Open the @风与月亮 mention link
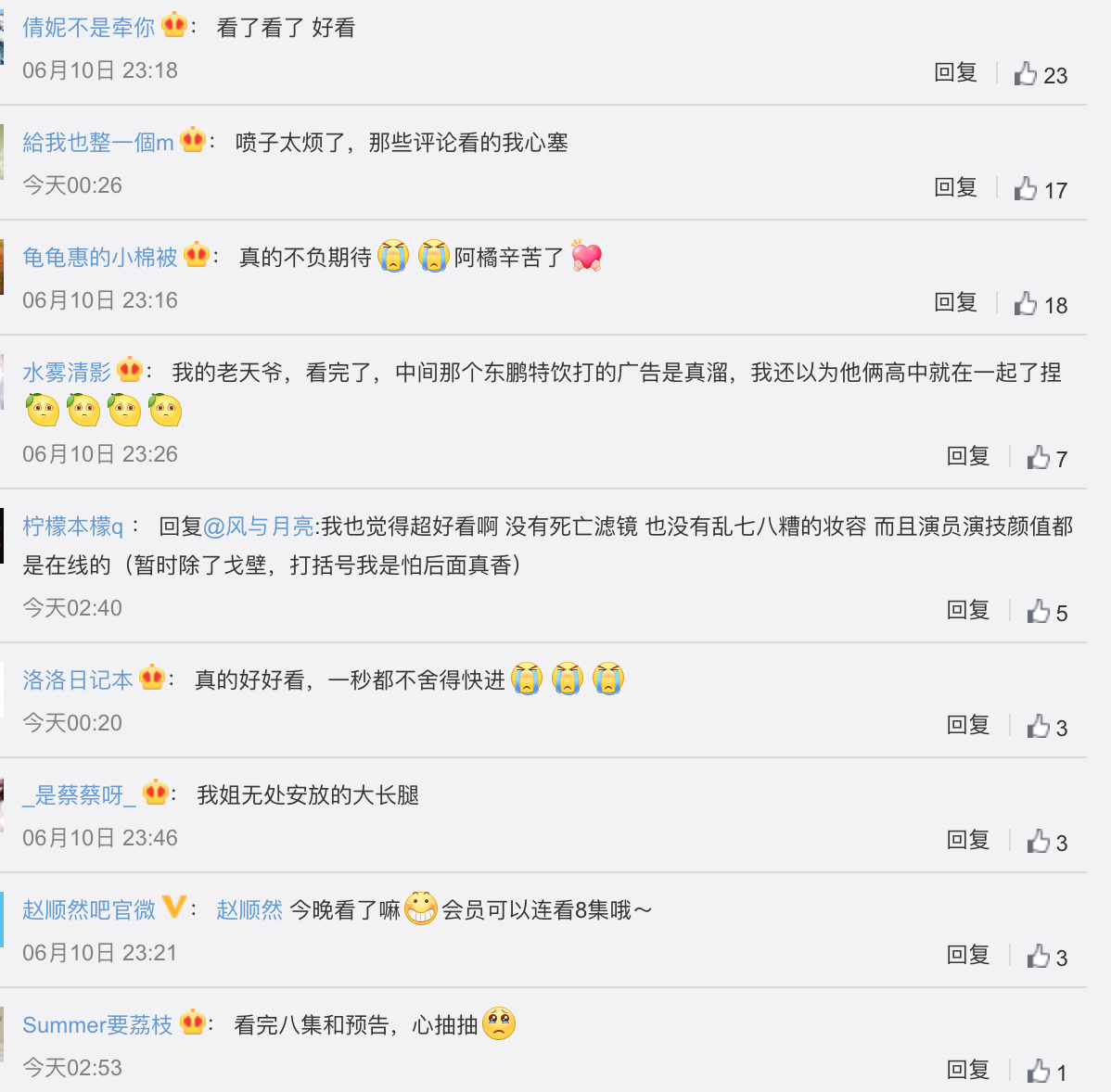The height and width of the screenshot is (1092, 1111). coord(259,527)
